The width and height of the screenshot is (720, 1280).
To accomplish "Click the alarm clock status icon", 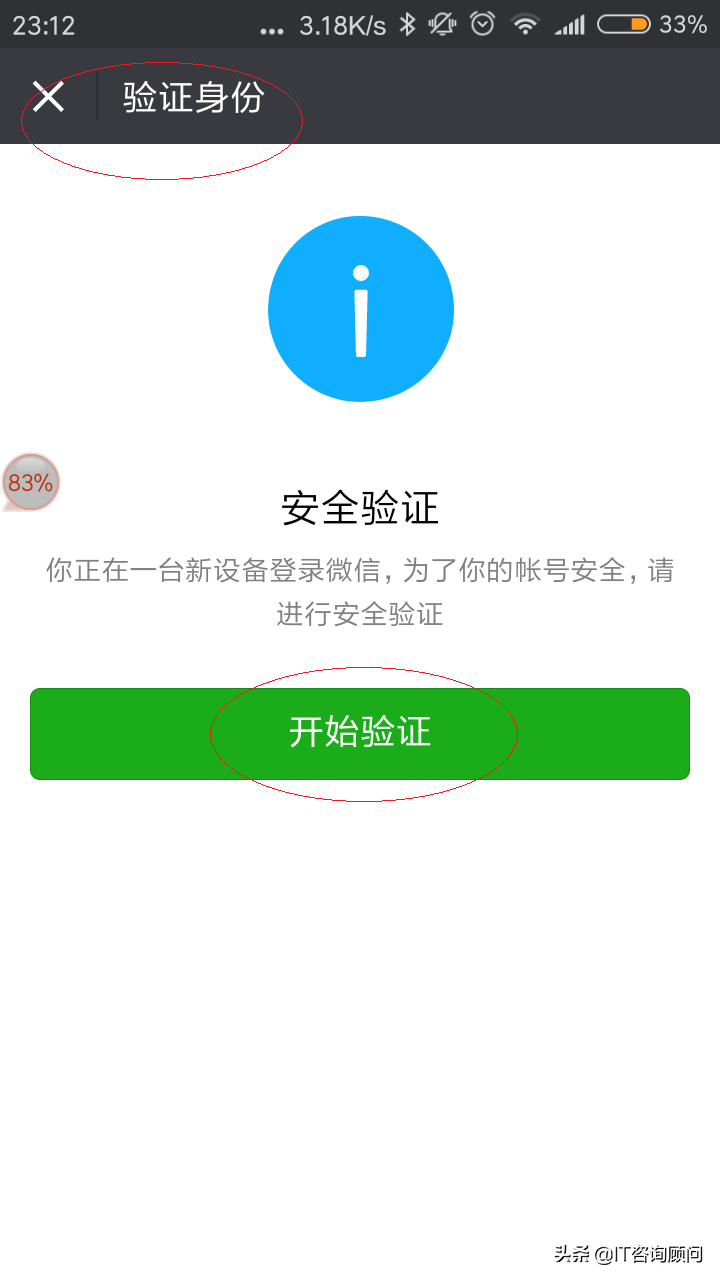I will point(480,28).
